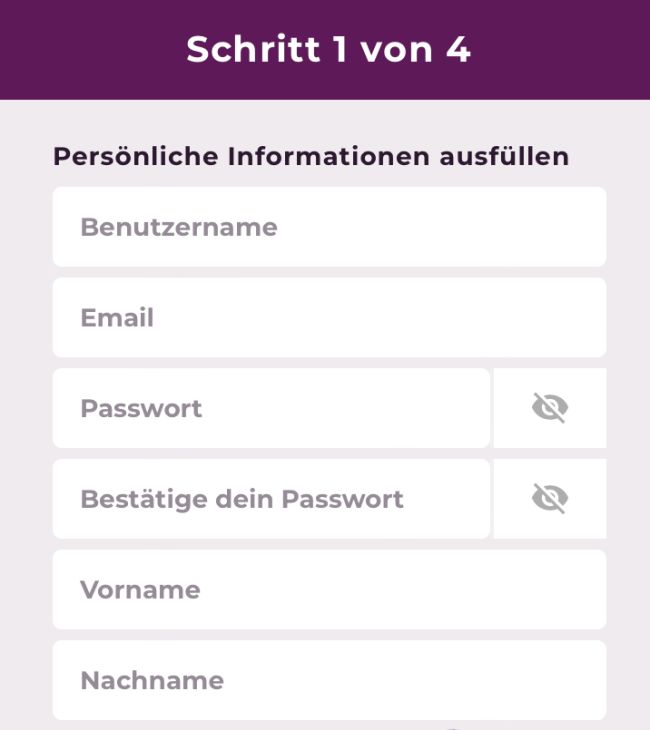Tap the Benutzername field

pyautogui.click(x=329, y=227)
